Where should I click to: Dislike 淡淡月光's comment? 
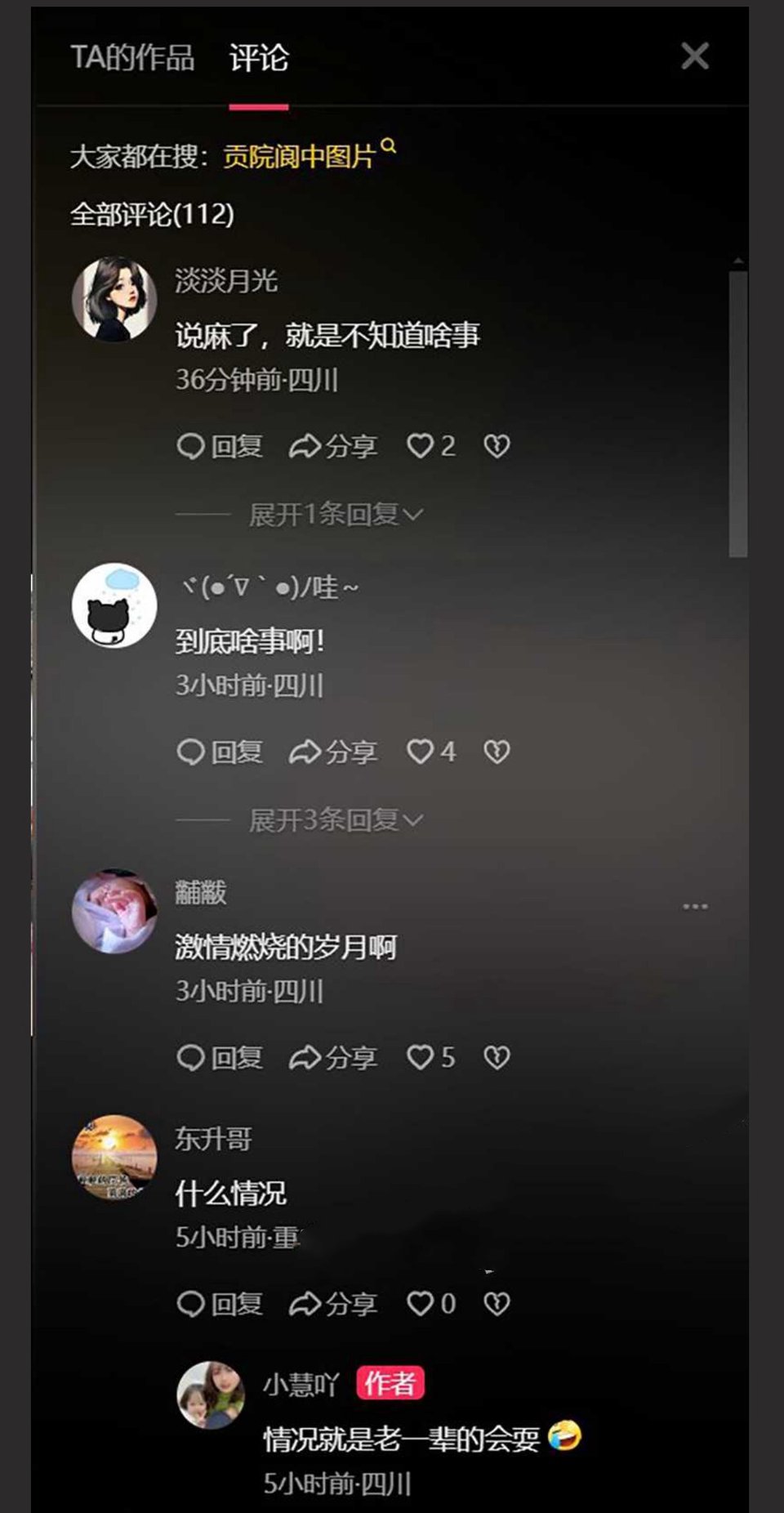tap(497, 446)
